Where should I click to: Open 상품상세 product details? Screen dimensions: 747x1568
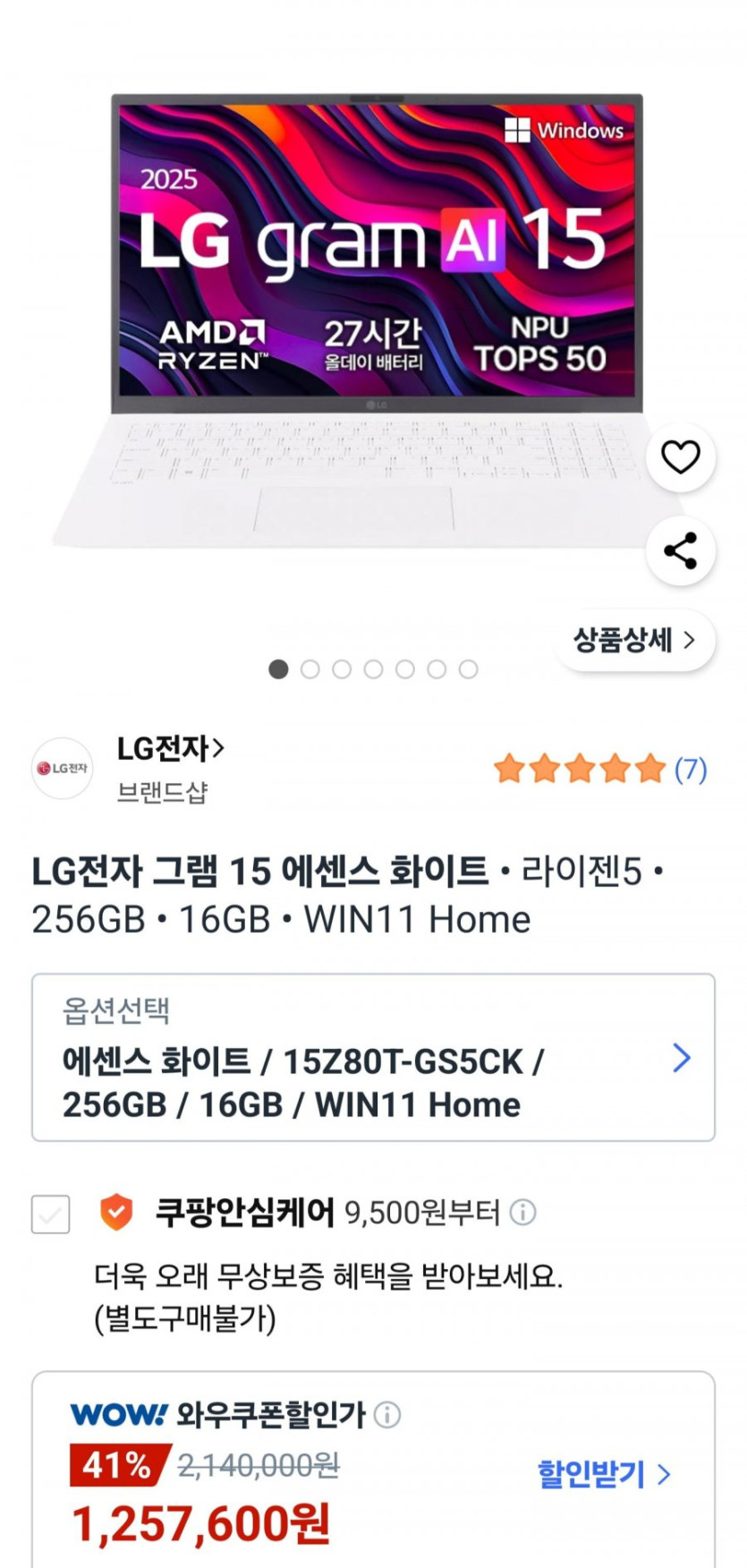[634, 640]
